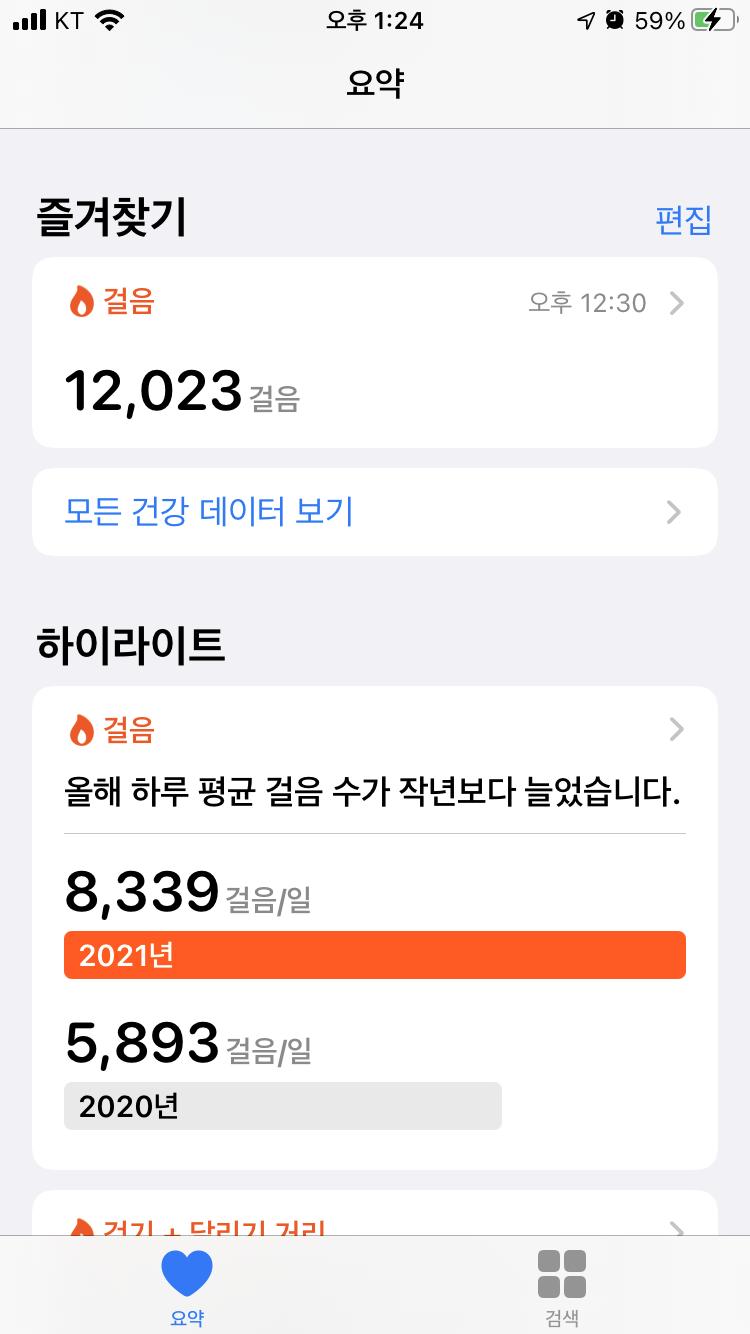This screenshot has height=1334, width=750.
Task: Open 모든 건강 데이터 보기
Action: [x=374, y=512]
